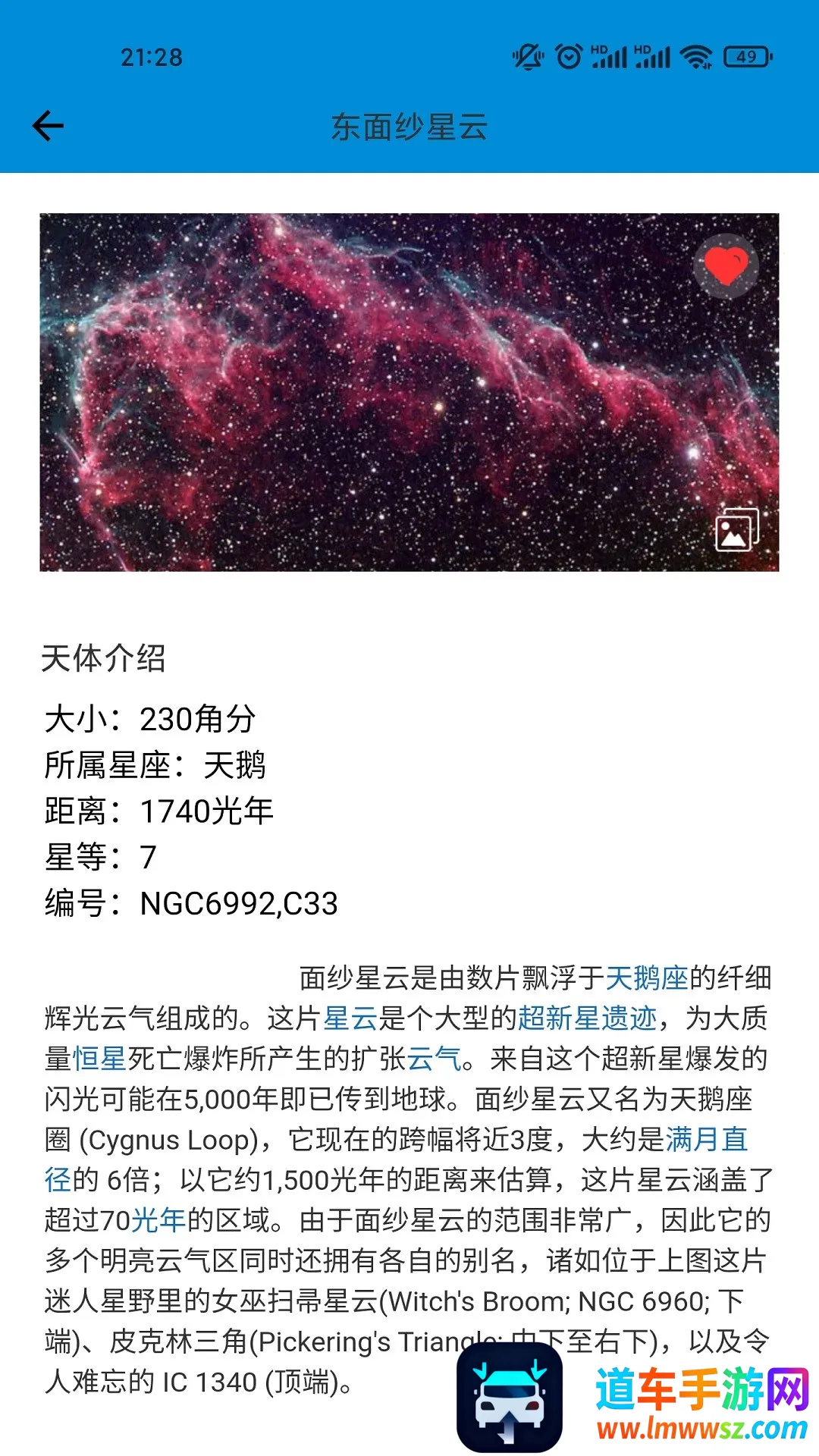Viewport: 819px width, 1456px height.
Task: Open the 天鹅座 link
Action: 646,977
